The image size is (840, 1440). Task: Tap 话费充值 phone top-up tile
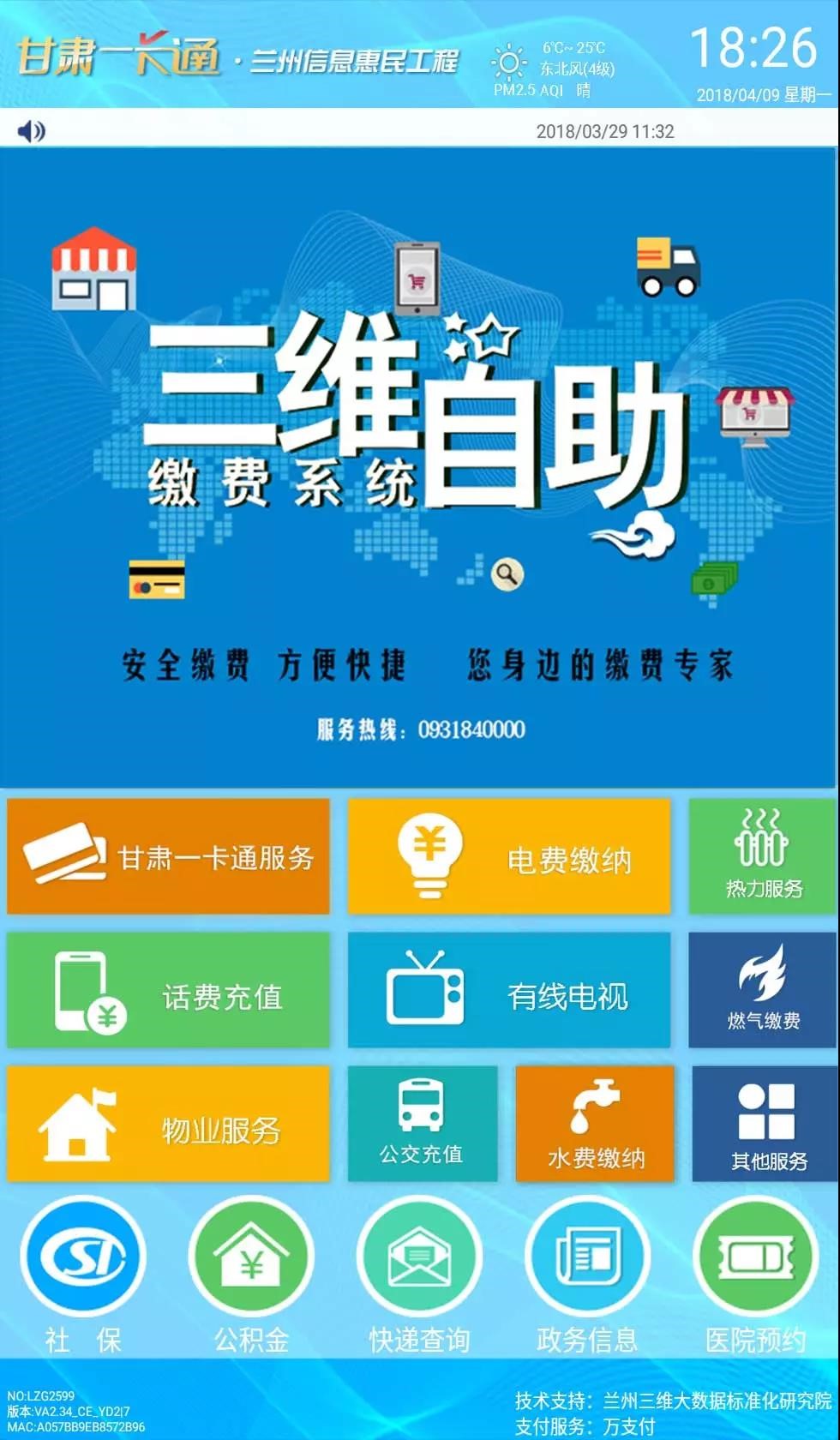click(168, 990)
